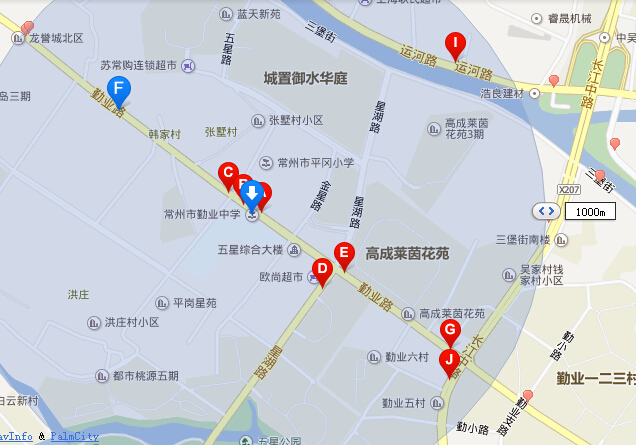
Task: Tap the red marker labeled C
Action: 228,172
